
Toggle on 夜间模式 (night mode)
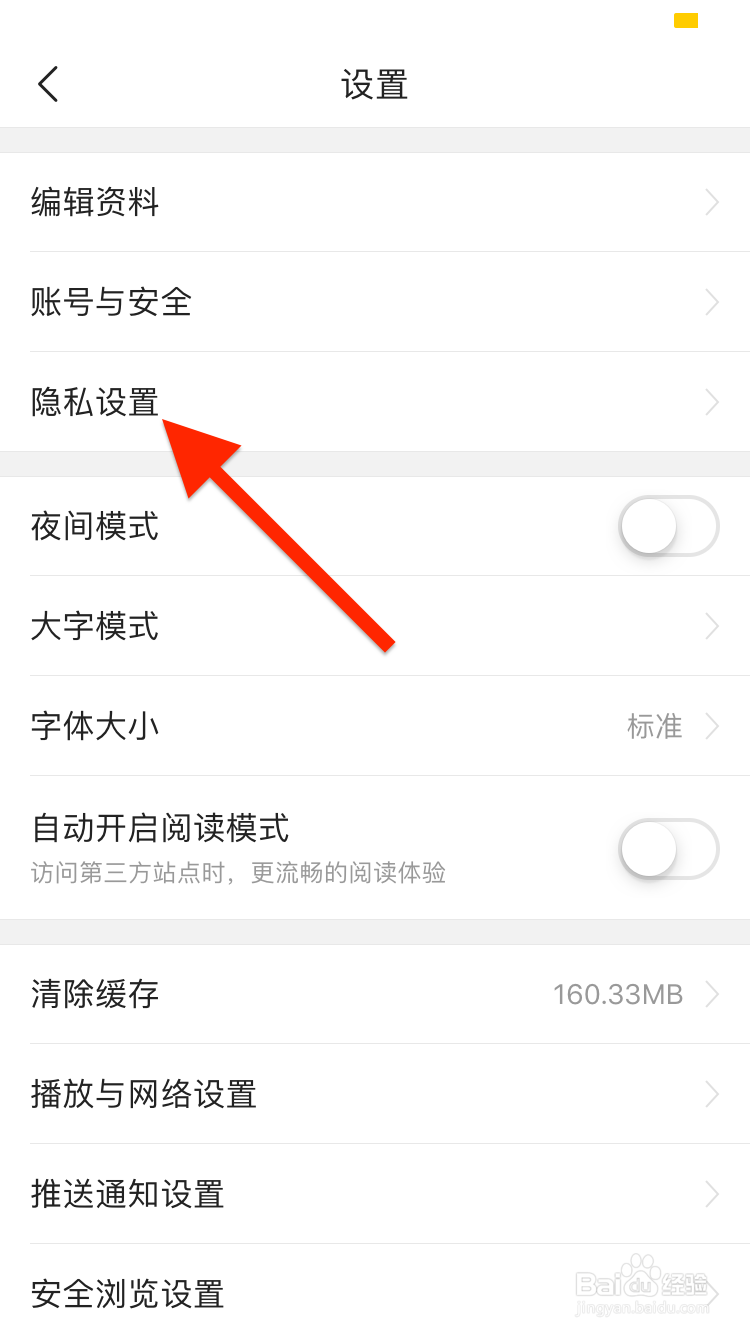(668, 526)
